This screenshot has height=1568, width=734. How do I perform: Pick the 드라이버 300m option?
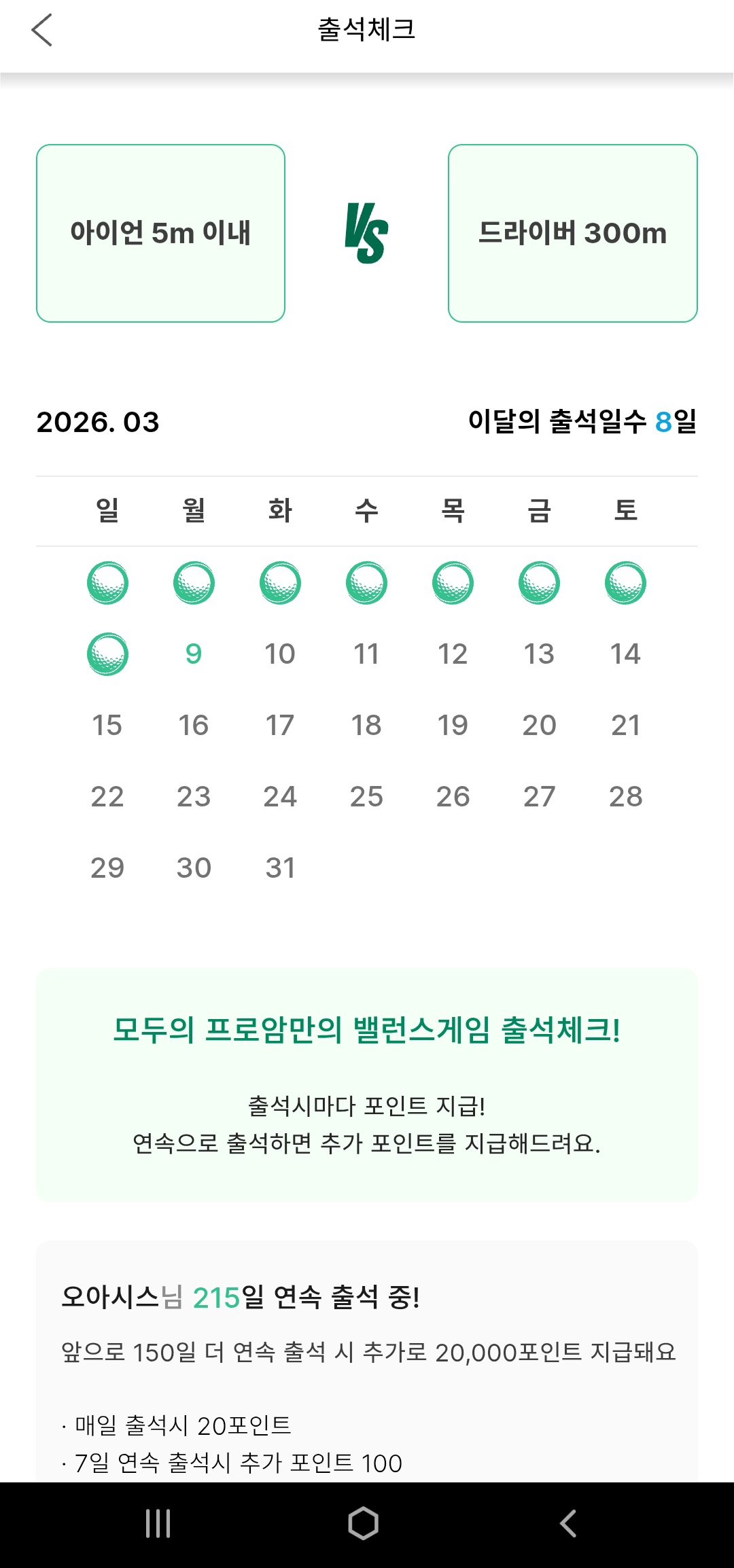tap(572, 233)
